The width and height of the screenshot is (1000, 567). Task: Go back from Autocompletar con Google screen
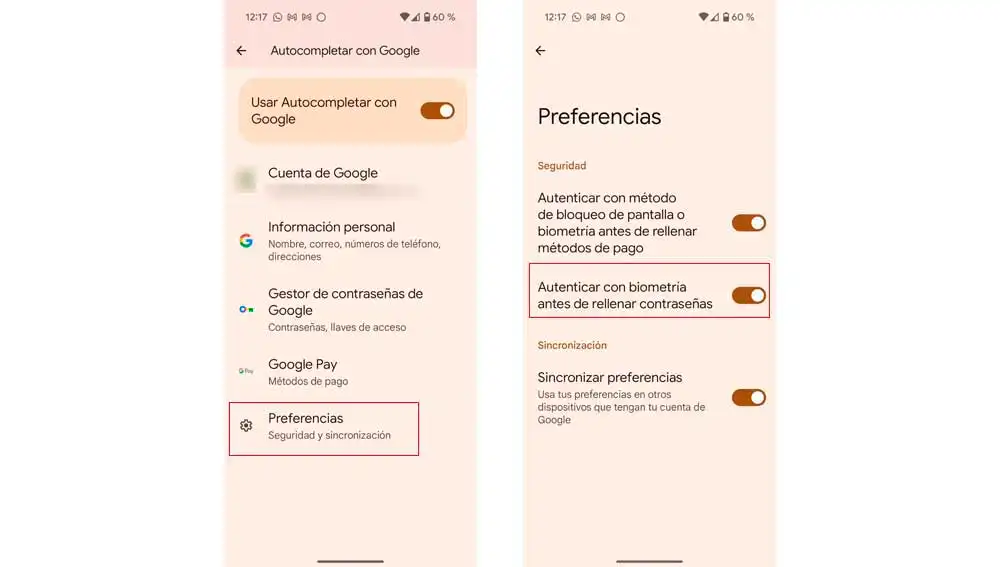tap(241, 51)
